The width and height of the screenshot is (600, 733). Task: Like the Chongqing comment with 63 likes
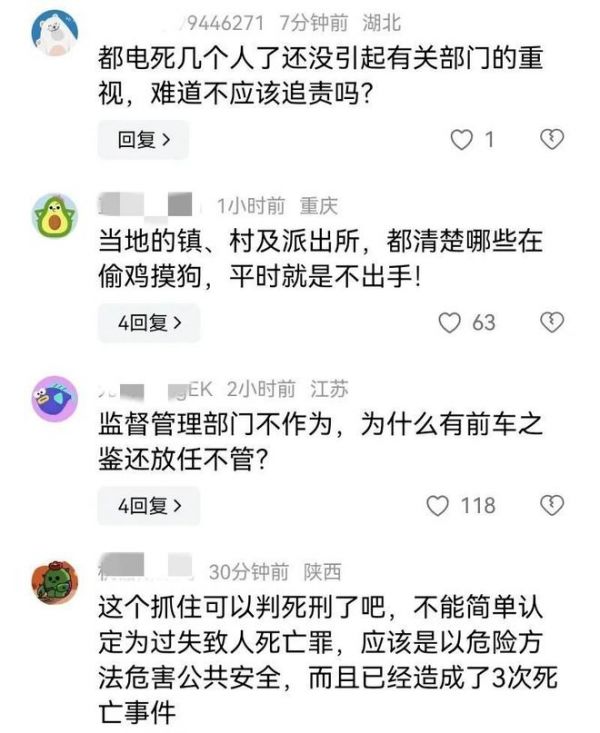click(451, 323)
